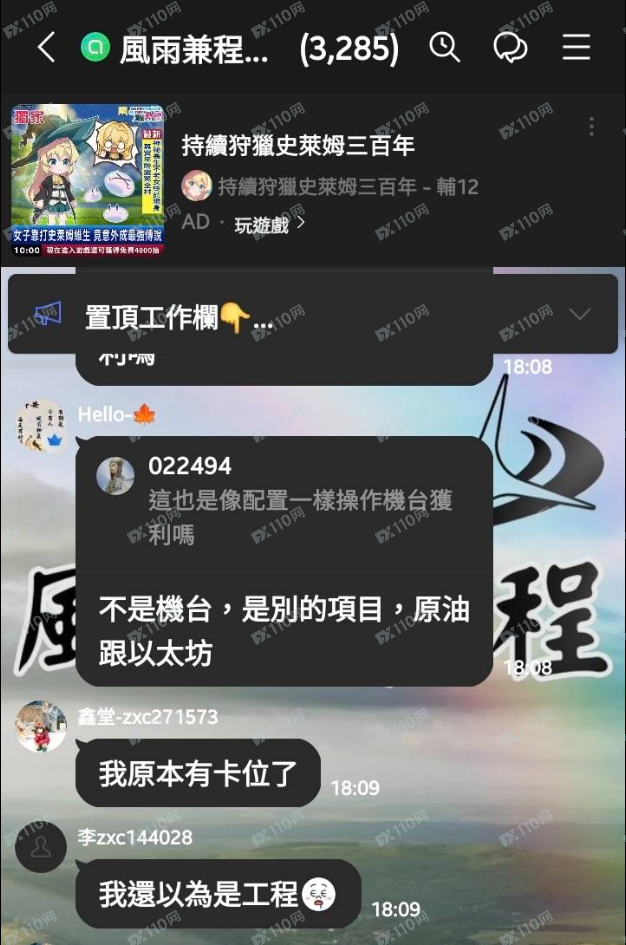Open Hello-'s profile picture

(42, 426)
